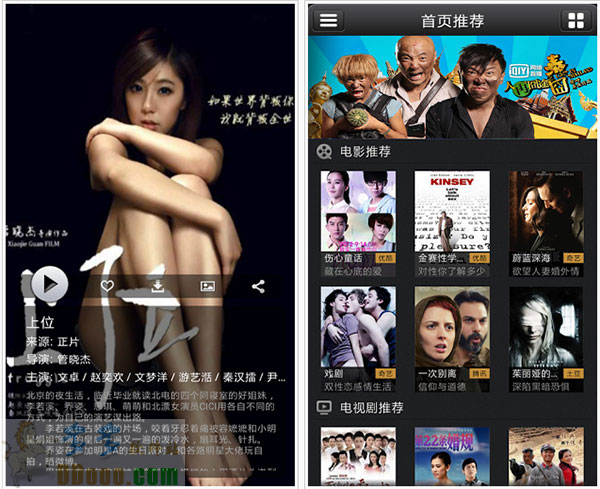
Task: Share the movie 上位
Action: (x=258, y=286)
